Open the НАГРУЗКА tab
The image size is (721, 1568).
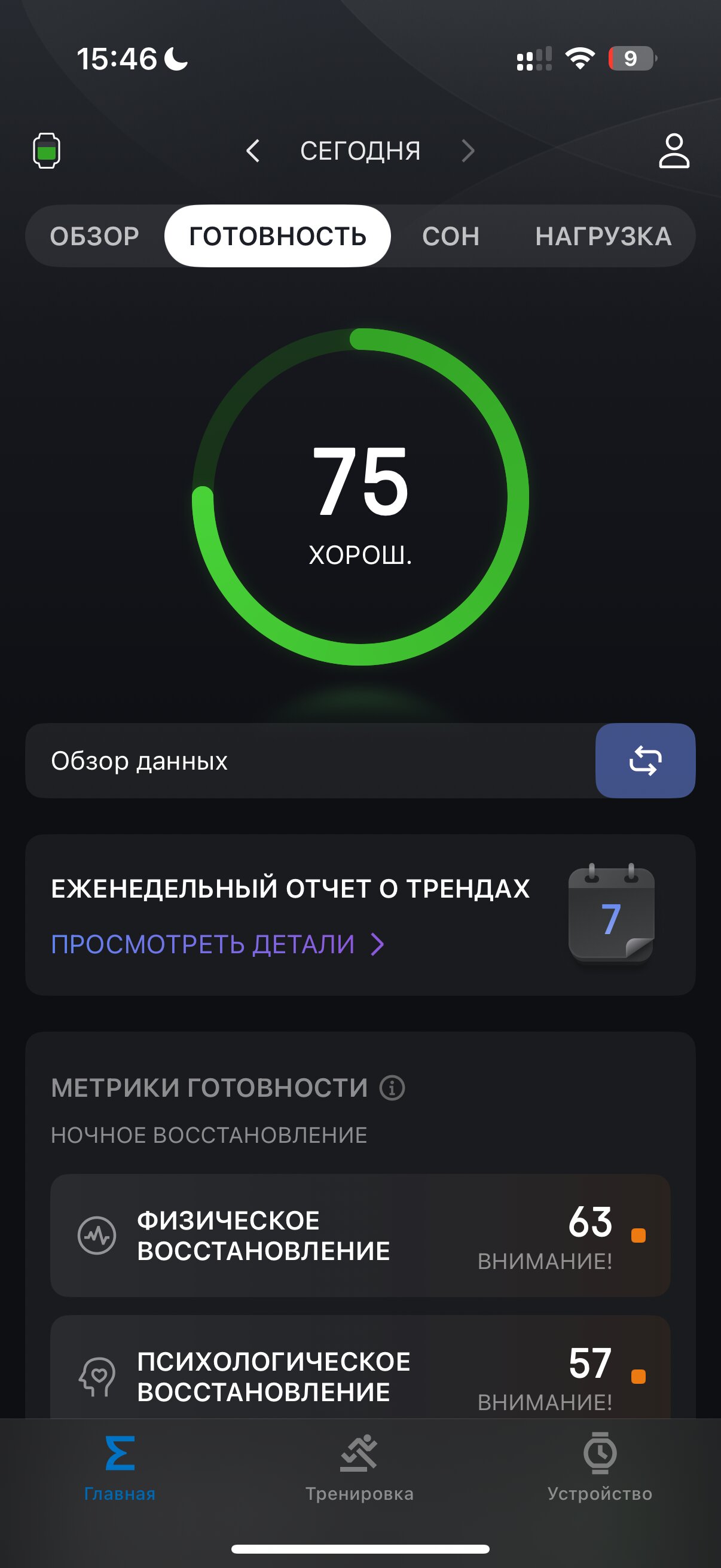[x=603, y=236]
